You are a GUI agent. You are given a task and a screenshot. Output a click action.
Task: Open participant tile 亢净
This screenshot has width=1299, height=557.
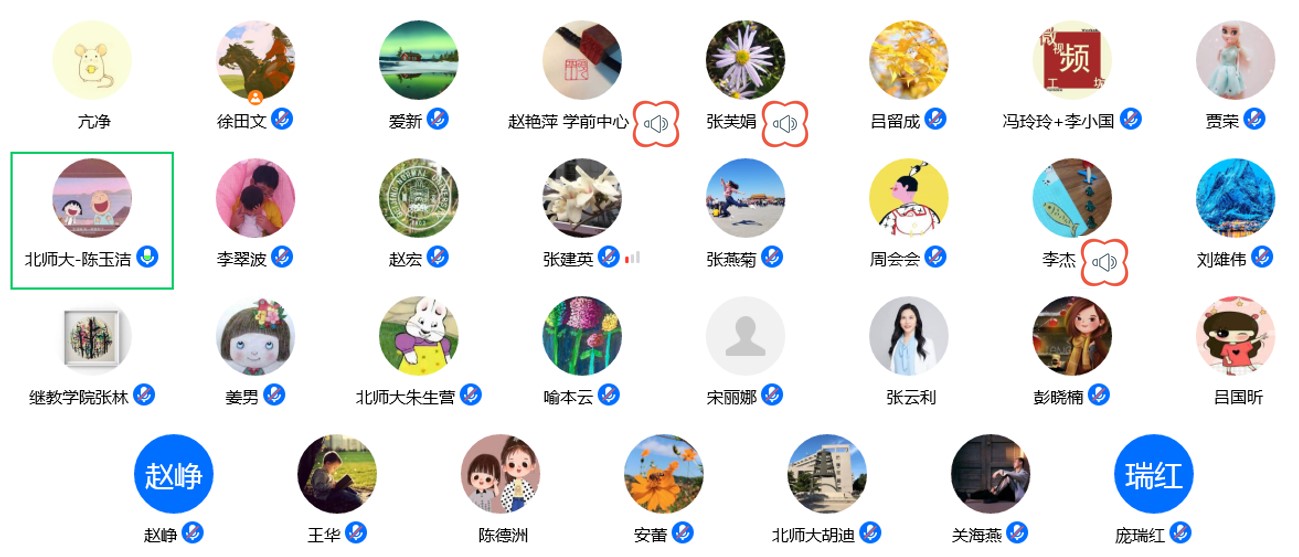(92, 61)
